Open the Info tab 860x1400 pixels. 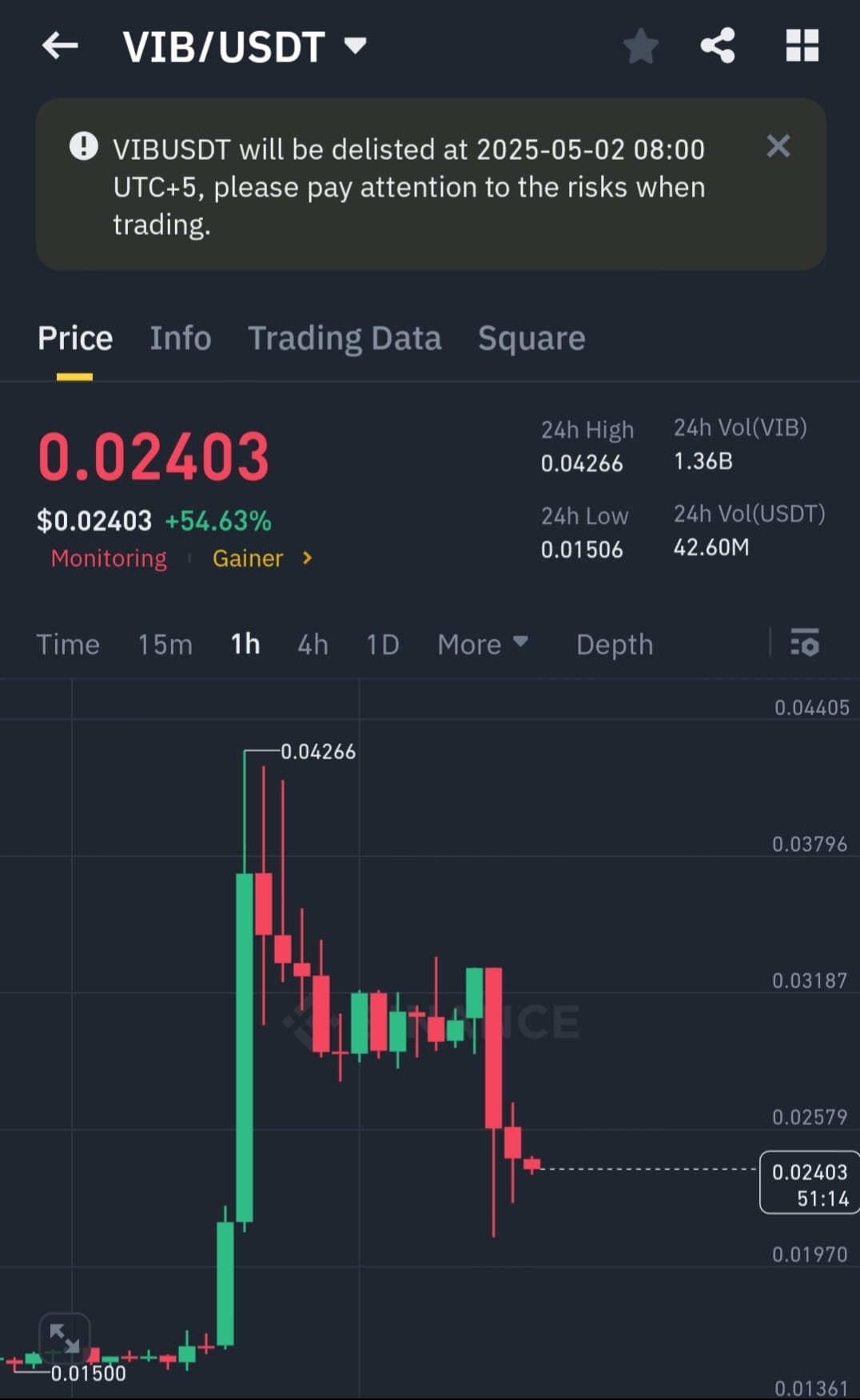coord(180,338)
